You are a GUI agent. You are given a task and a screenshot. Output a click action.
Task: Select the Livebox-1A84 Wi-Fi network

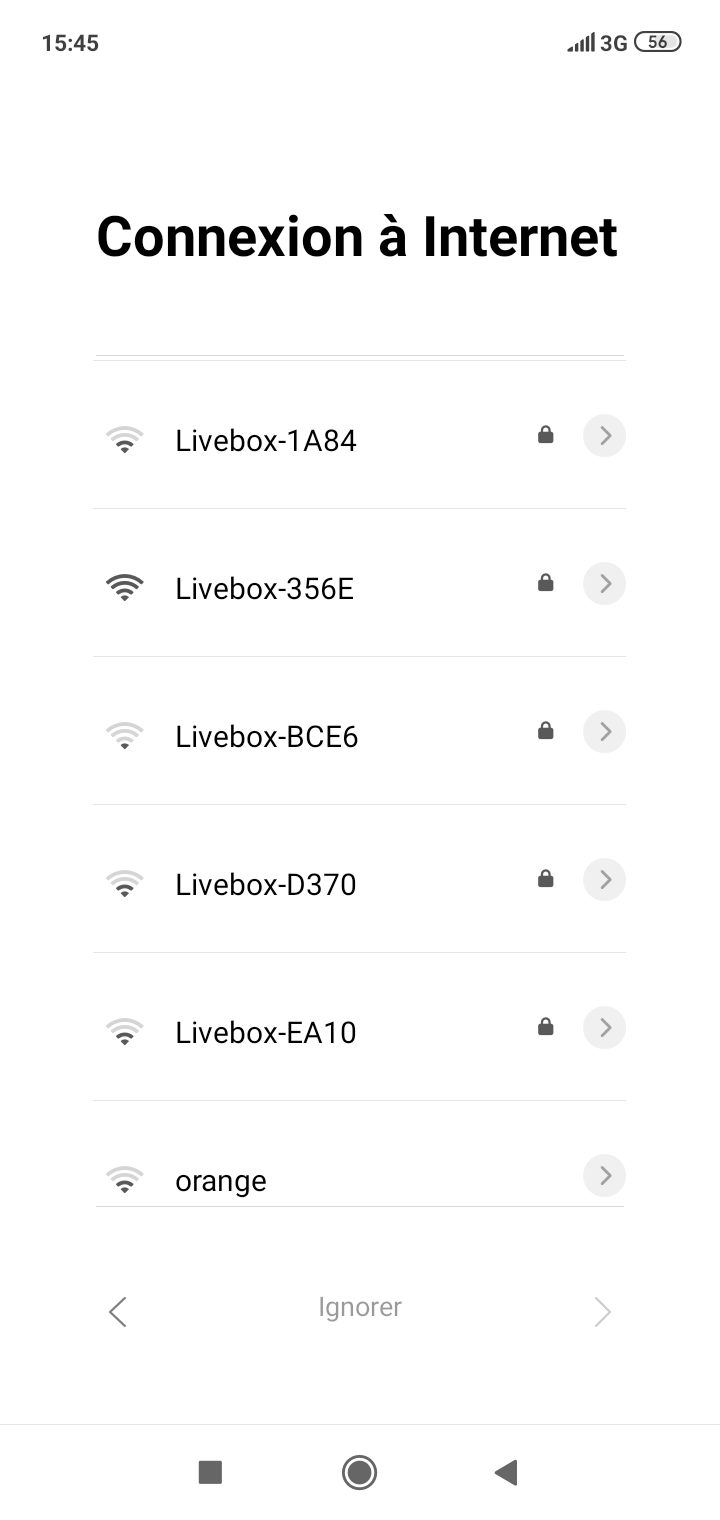266,440
